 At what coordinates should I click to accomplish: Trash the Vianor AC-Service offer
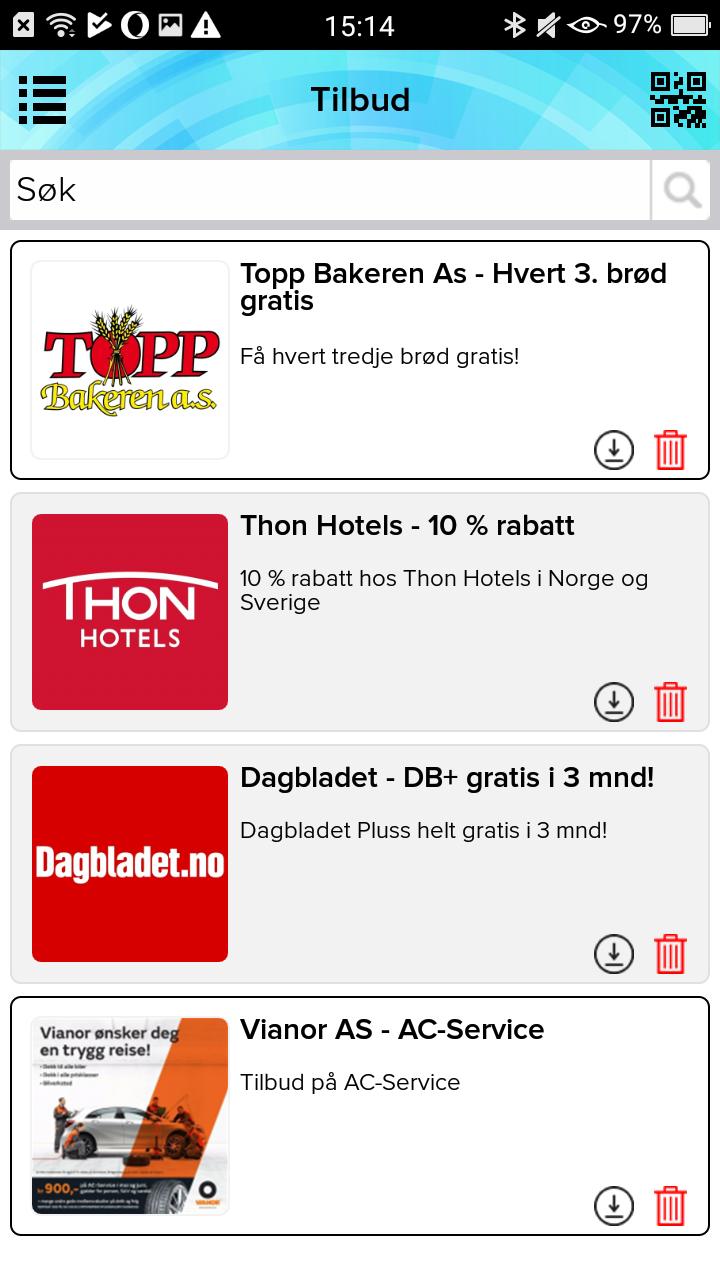(x=670, y=1207)
